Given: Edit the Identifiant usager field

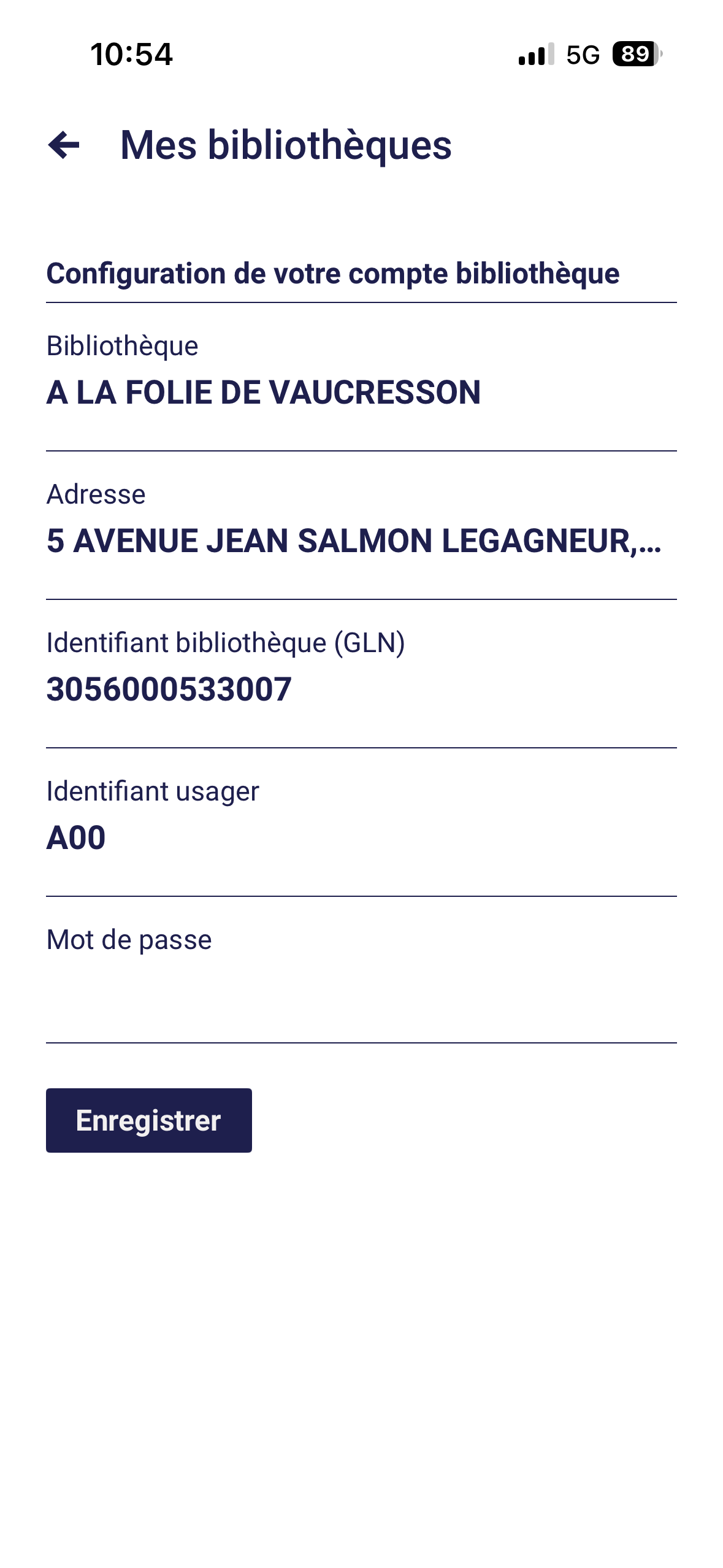Looking at the screenshot, I should click(361, 838).
